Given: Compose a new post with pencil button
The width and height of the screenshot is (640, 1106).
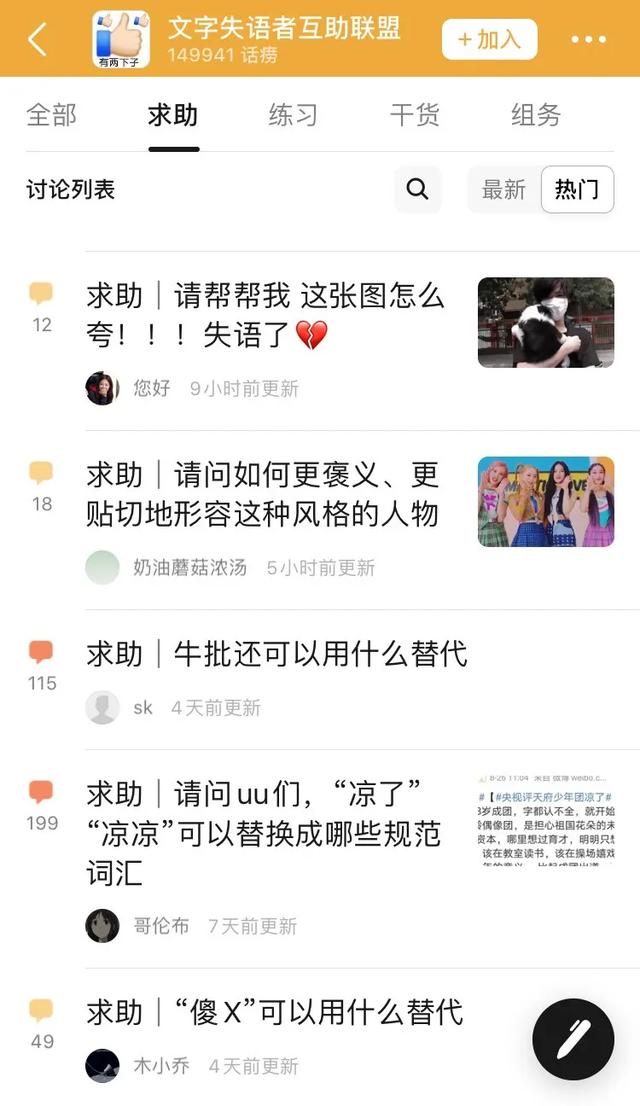Looking at the screenshot, I should [573, 1039].
